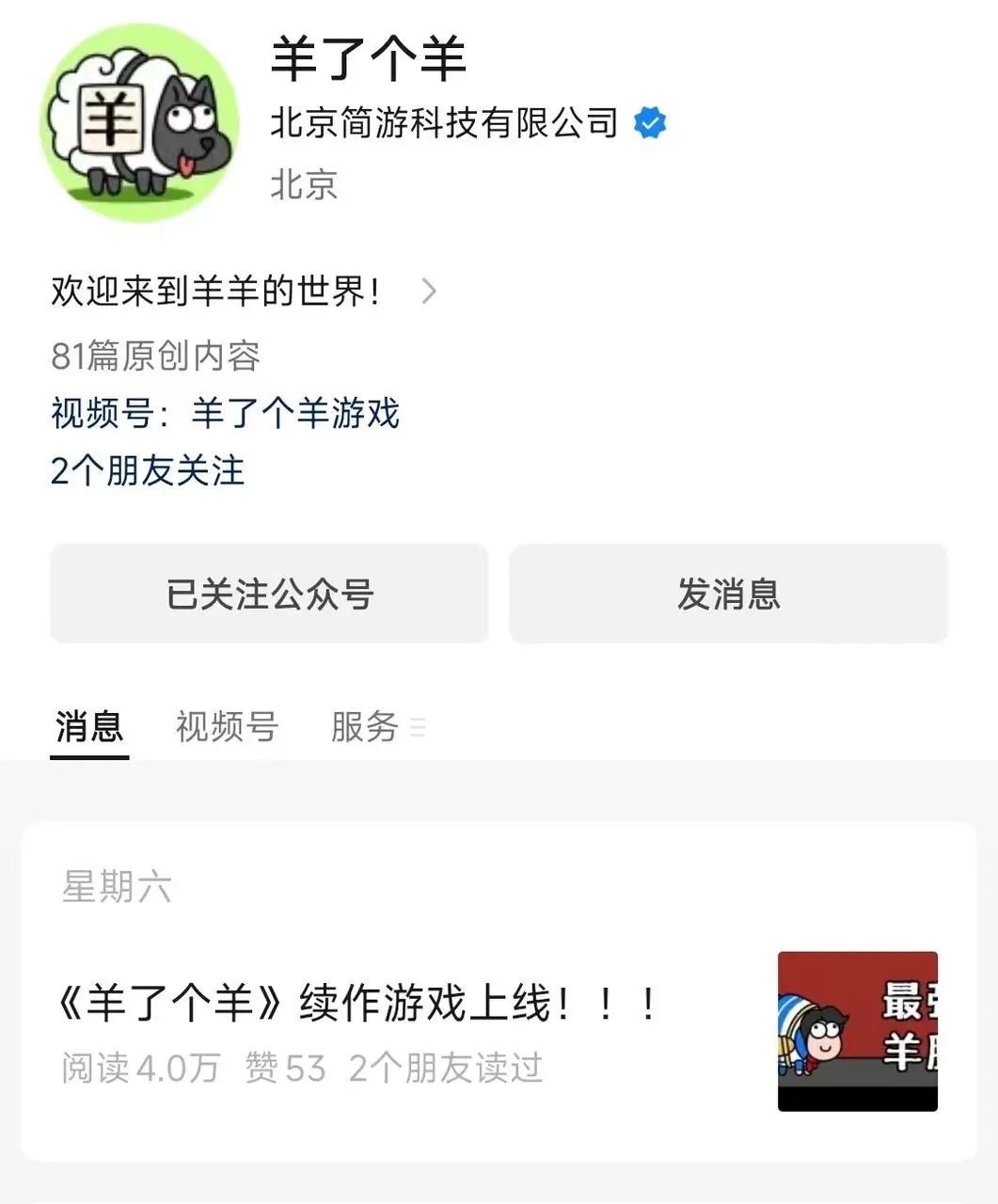Open the 视频号：羊了个羊游戏 link
Screen dimensions: 998x1204
coord(226,414)
